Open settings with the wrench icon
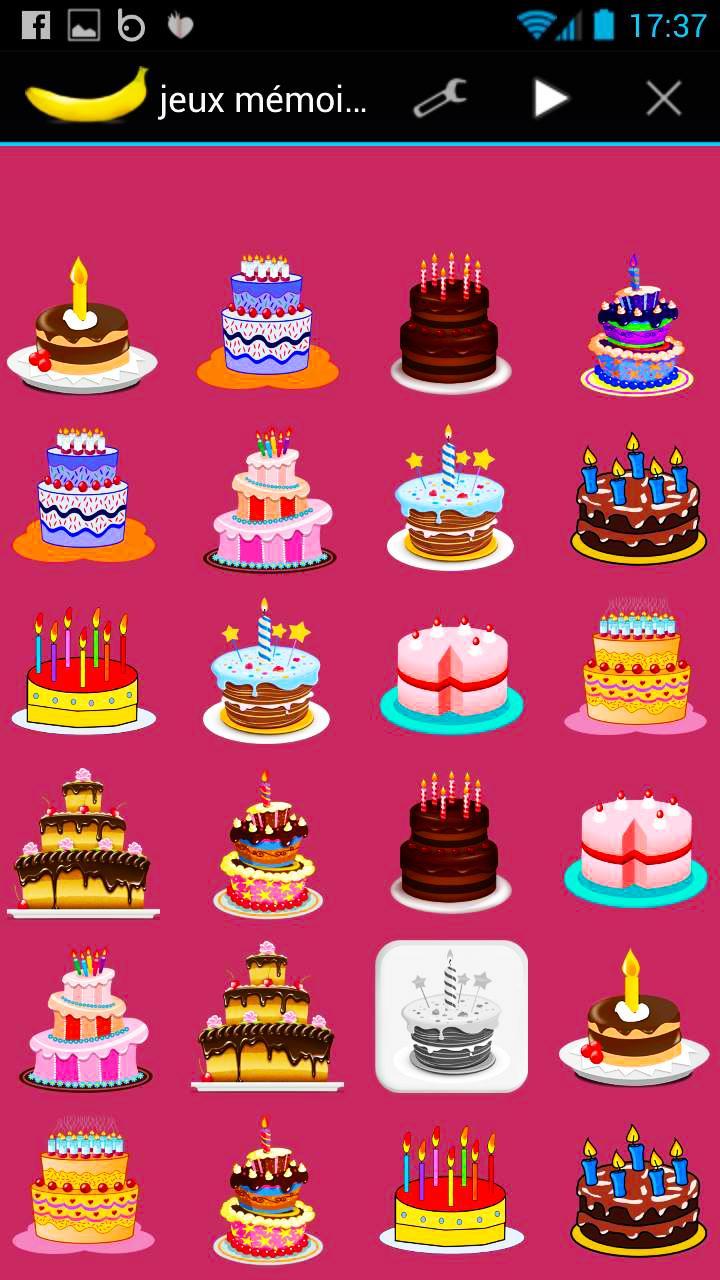This screenshot has height=1280, width=720. tap(440, 98)
